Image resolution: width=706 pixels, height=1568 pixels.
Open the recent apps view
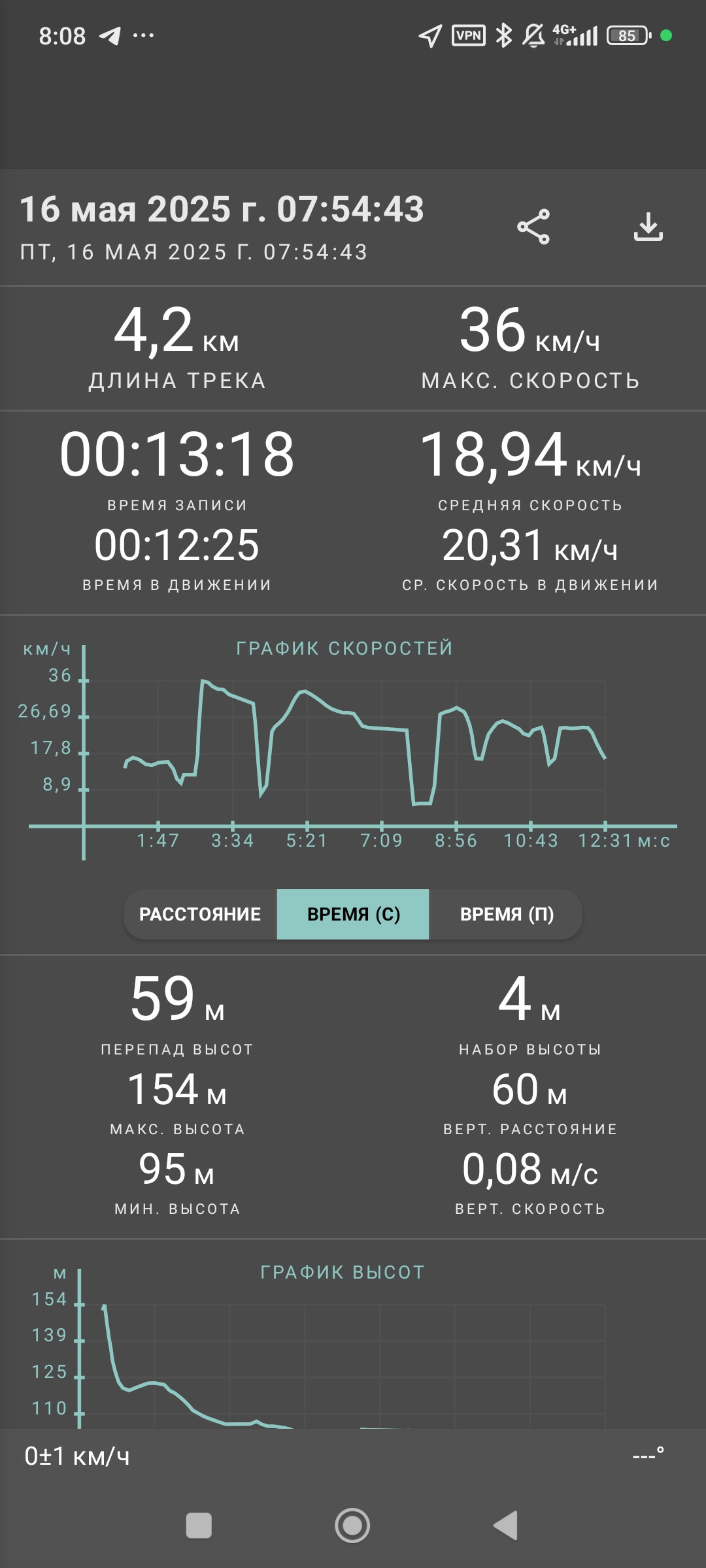coord(199,1526)
